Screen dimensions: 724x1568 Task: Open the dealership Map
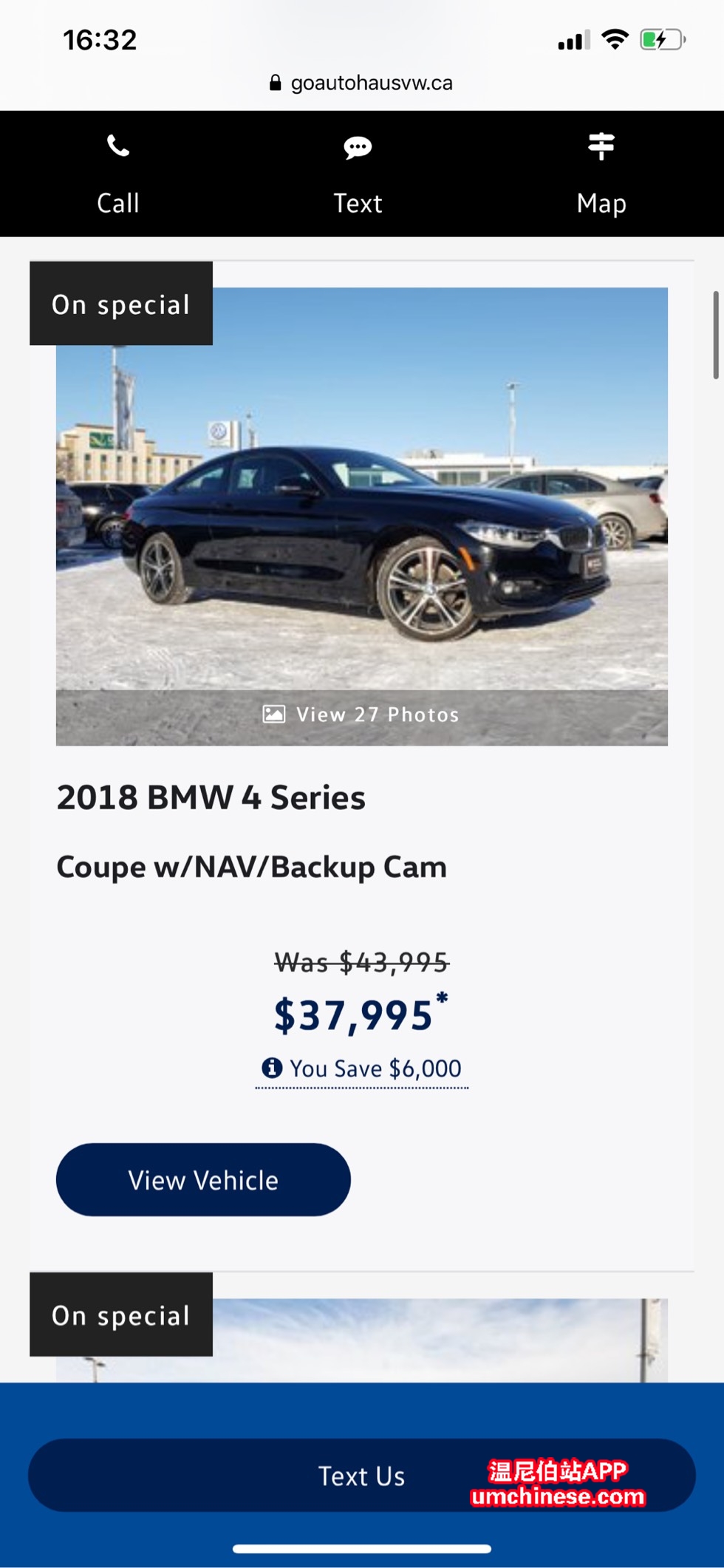[x=601, y=174]
